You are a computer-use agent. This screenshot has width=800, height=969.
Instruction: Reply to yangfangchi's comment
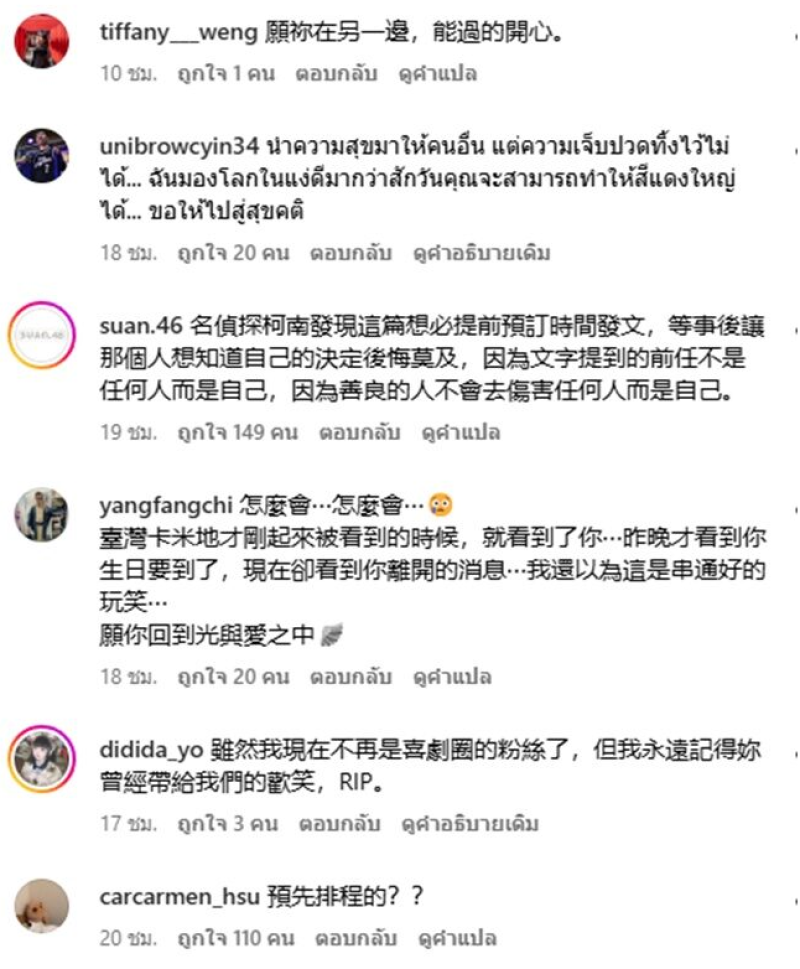[x=350, y=677]
